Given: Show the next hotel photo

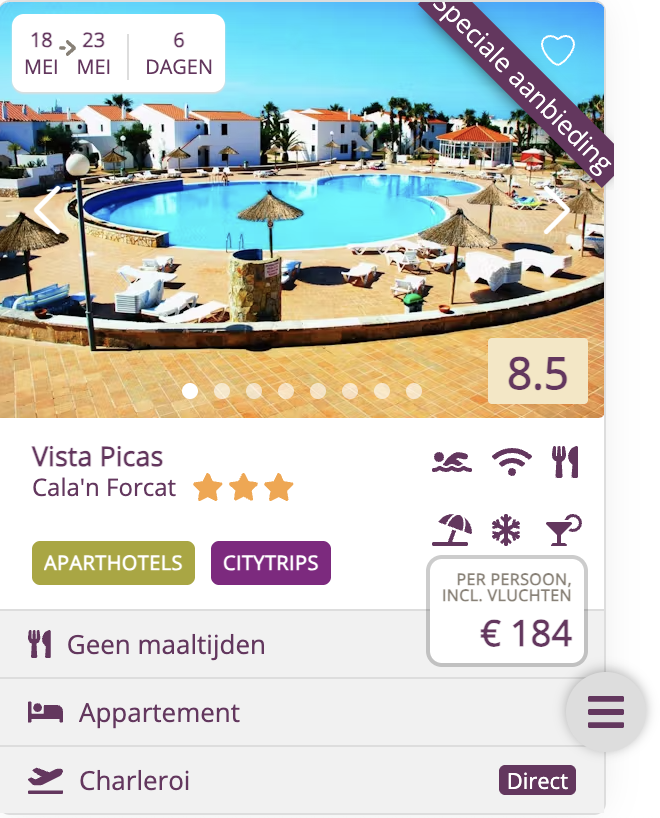Looking at the screenshot, I should point(557,210).
